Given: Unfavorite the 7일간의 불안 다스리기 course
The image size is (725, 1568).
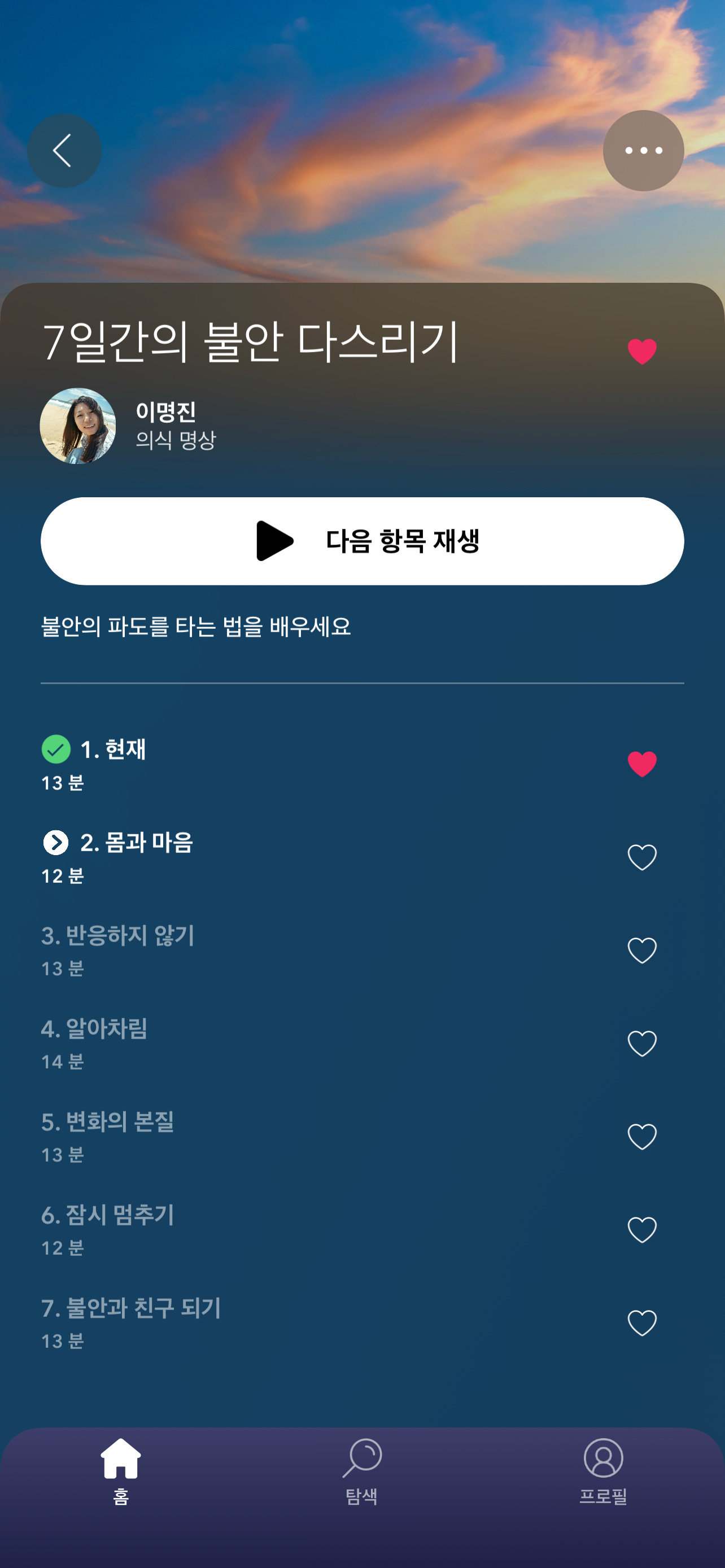Looking at the screenshot, I should pos(641,351).
